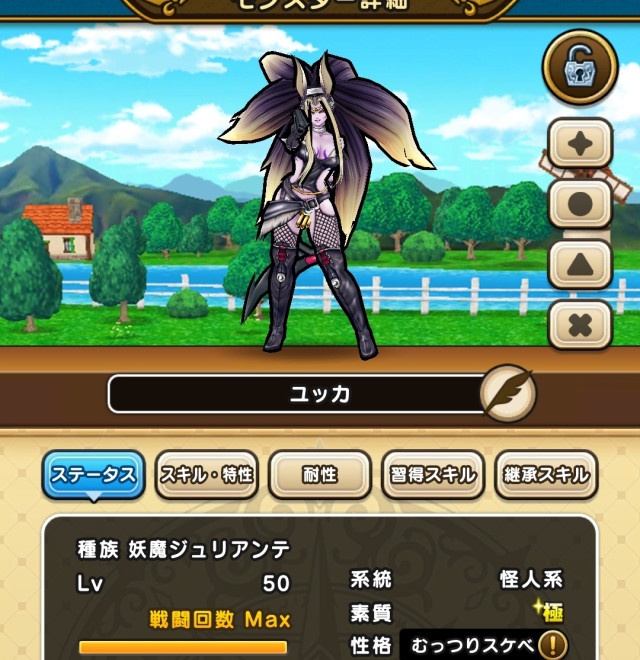Viewport: 640px width, 660px height.
Task: Switch to the 継承スキル tab
Action: click(546, 475)
